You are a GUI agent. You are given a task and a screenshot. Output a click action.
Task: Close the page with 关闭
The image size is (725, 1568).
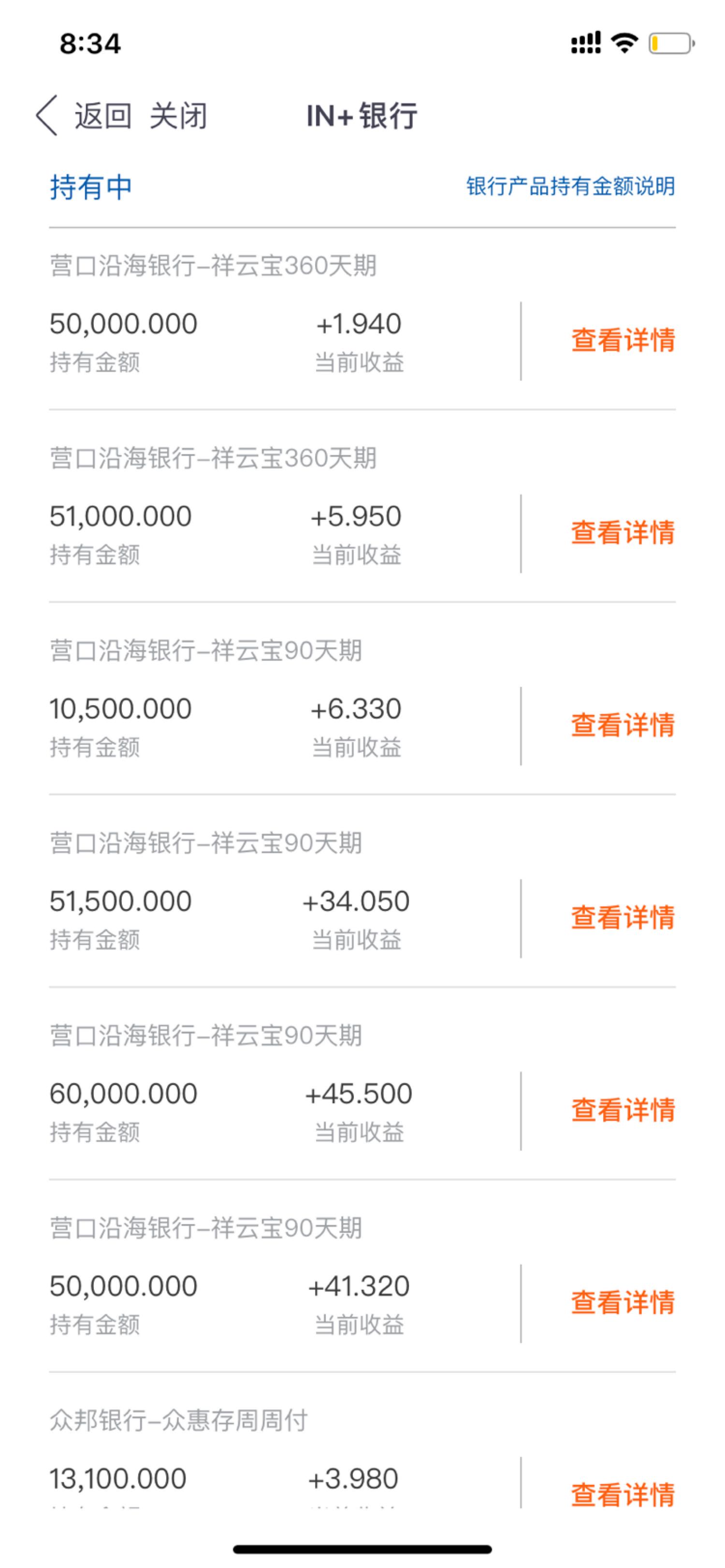[178, 115]
